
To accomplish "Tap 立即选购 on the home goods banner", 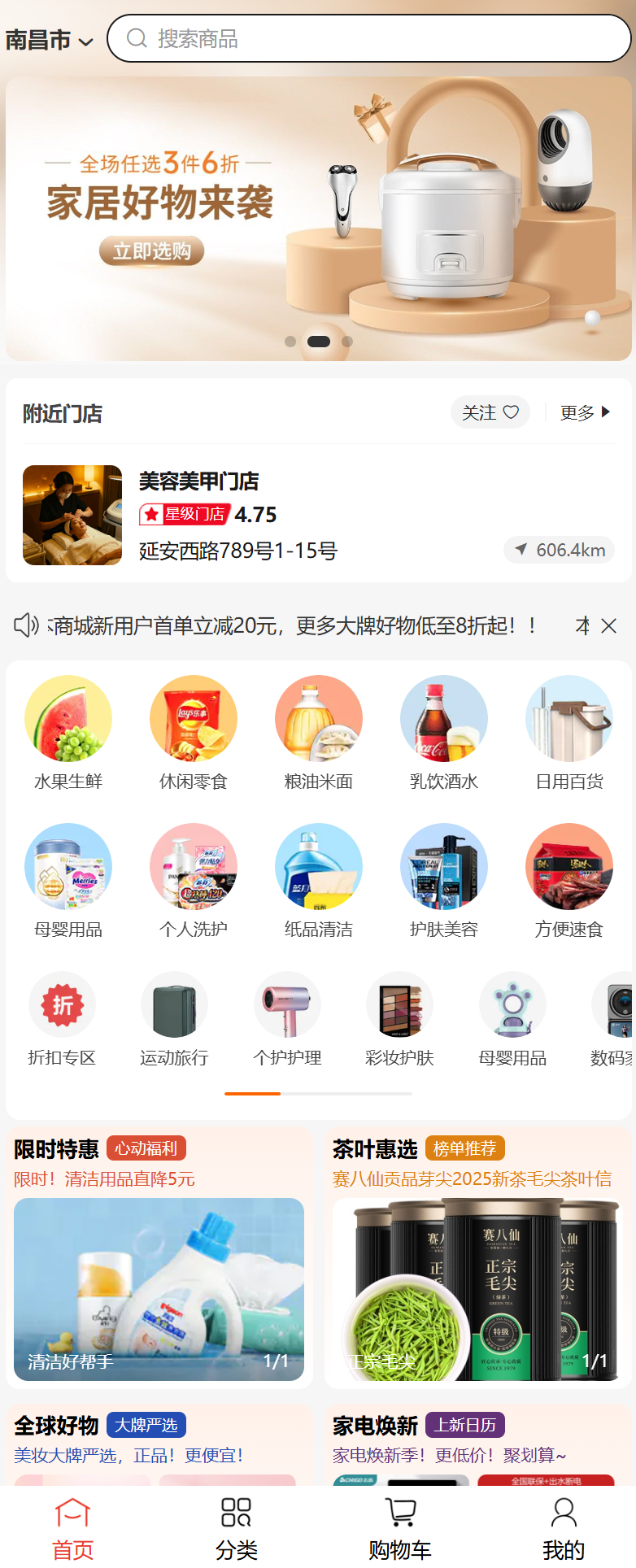I will tap(152, 250).
